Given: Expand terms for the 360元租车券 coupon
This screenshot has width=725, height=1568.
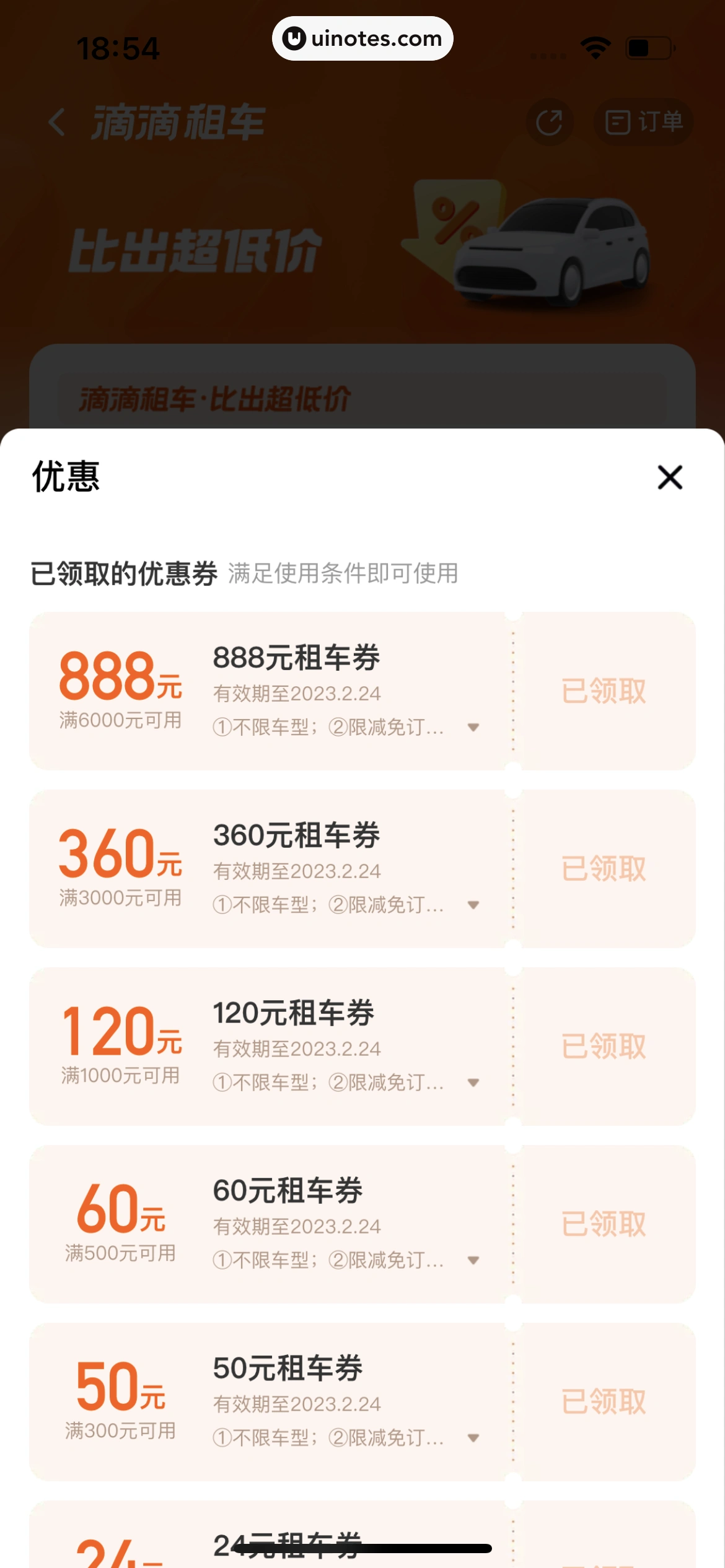Looking at the screenshot, I should [473, 905].
